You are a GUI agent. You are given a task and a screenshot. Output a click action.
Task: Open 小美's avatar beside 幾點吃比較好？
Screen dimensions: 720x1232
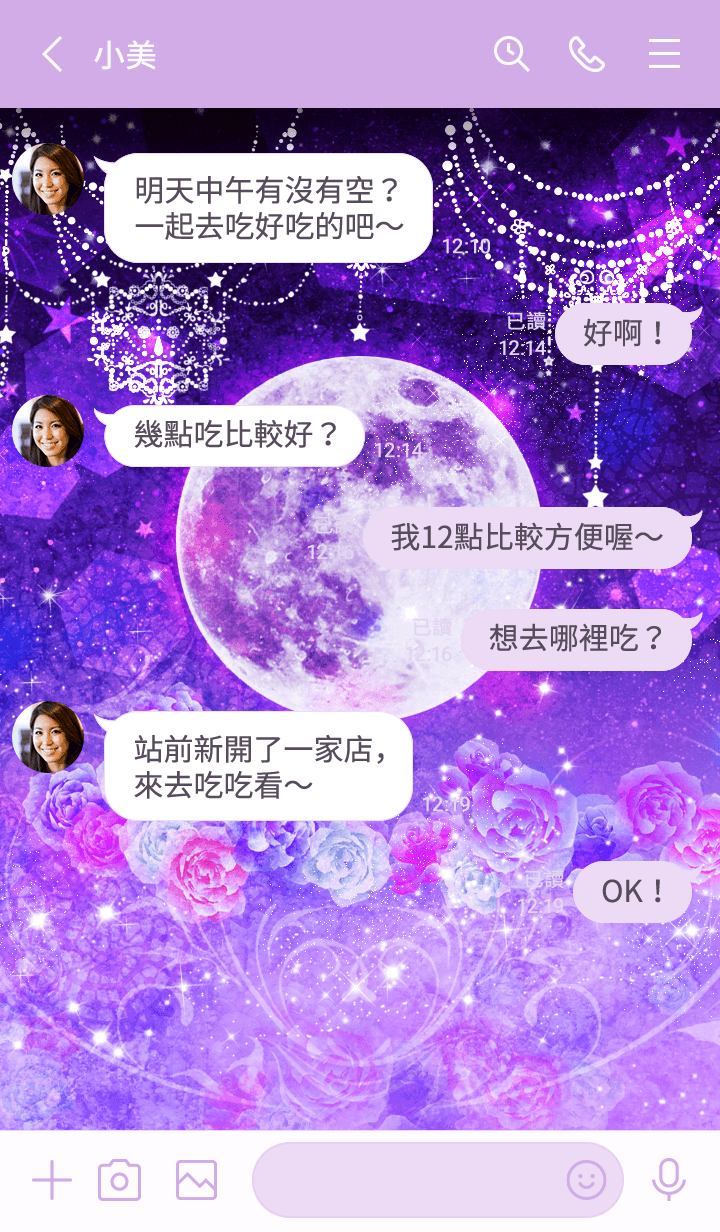tap(48, 431)
